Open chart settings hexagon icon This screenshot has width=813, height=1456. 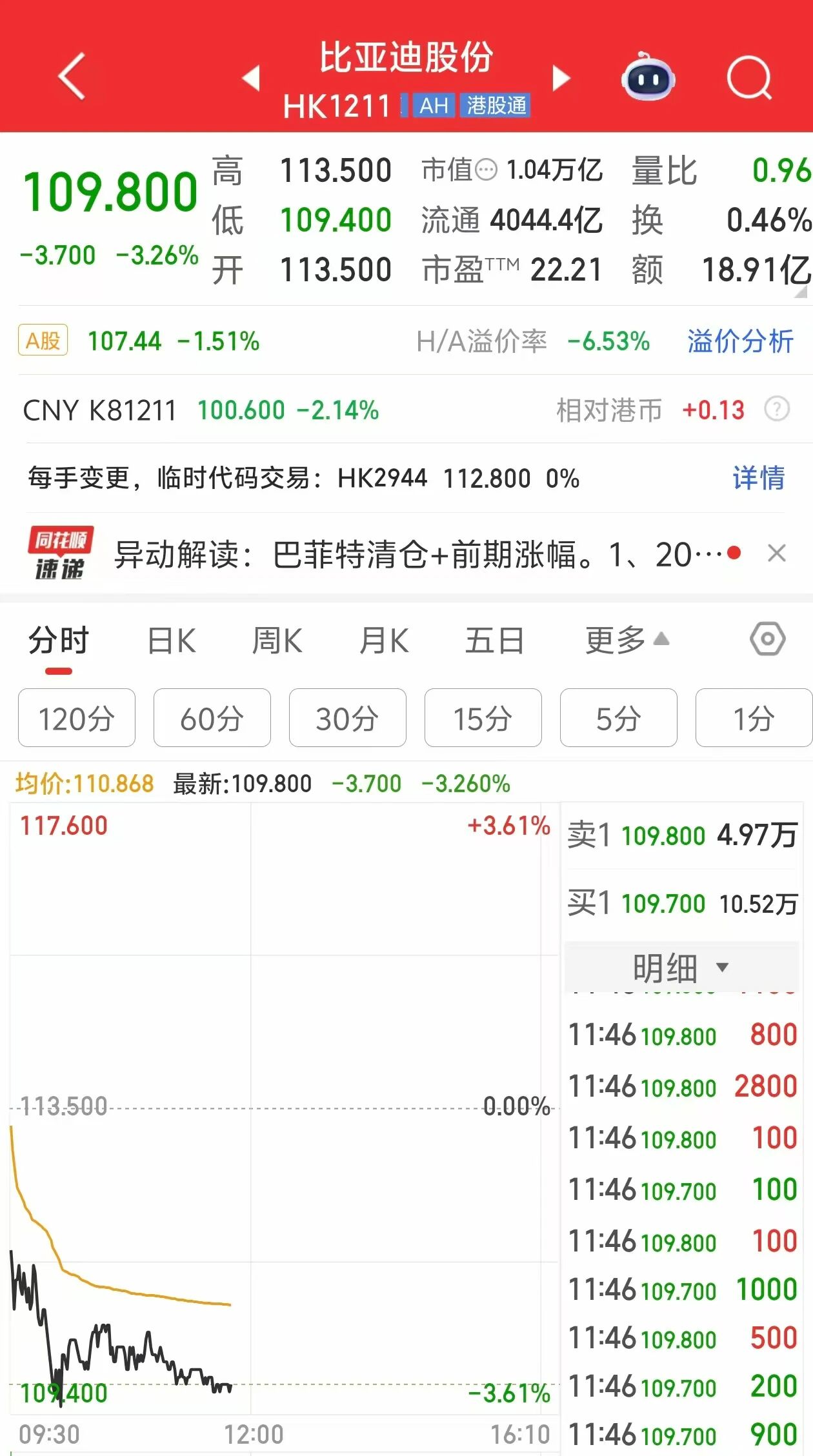(x=767, y=639)
